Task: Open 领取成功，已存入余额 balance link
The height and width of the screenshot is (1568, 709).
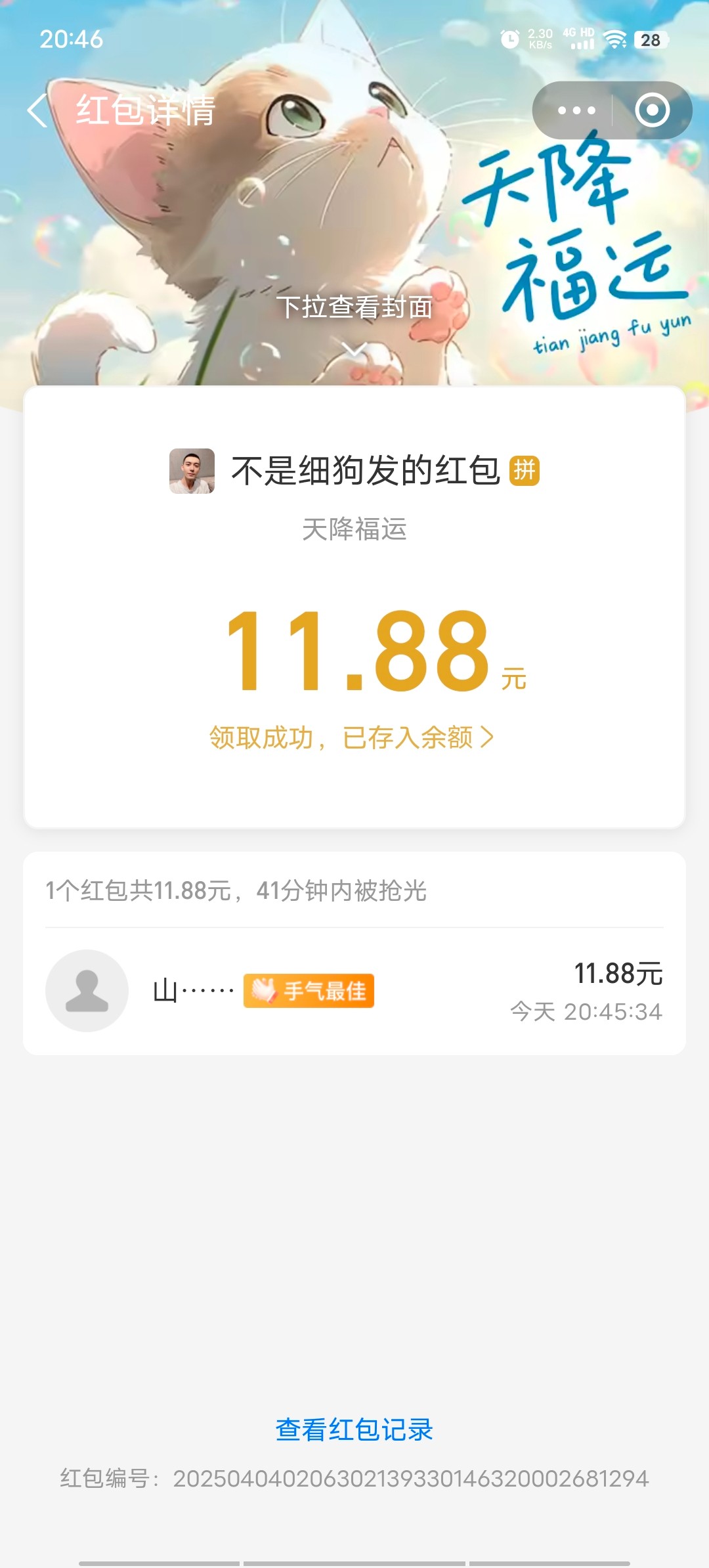Action: point(352,737)
